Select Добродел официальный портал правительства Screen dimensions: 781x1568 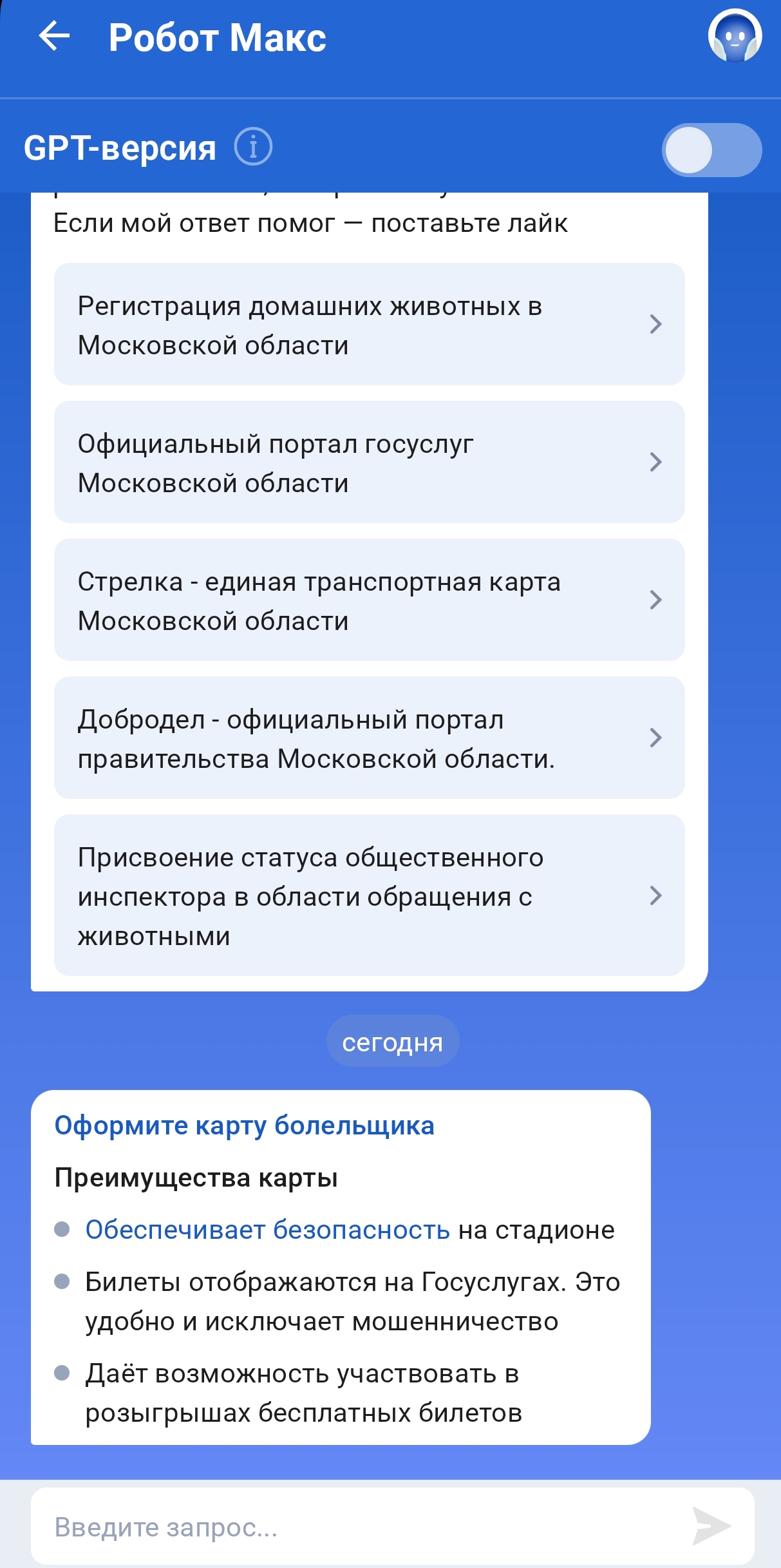tap(369, 738)
